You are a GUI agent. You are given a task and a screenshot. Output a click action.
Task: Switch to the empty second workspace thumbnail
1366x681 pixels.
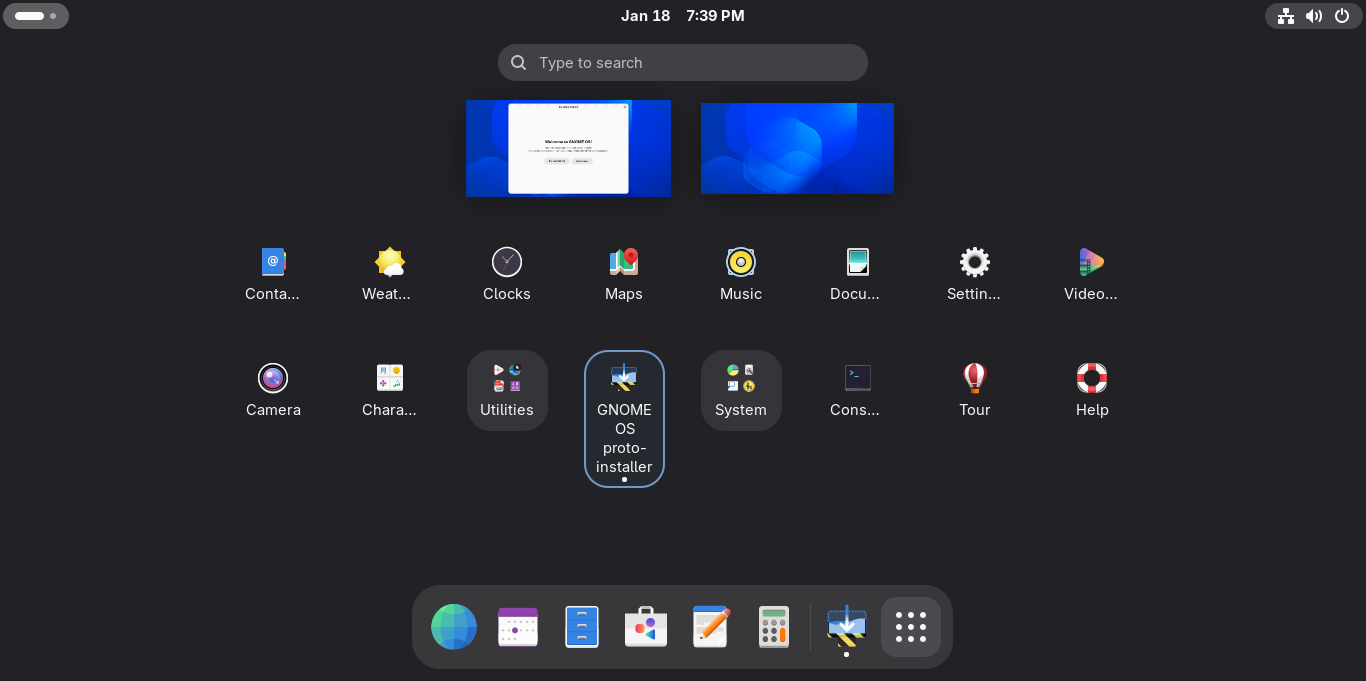tap(797, 148)
